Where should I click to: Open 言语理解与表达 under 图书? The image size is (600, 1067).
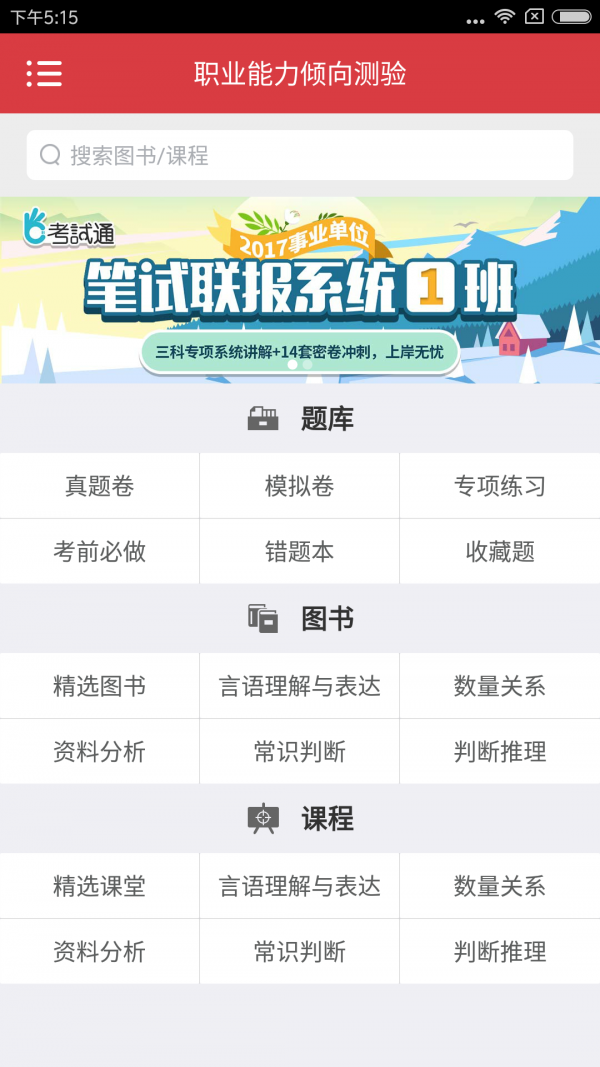299,686
